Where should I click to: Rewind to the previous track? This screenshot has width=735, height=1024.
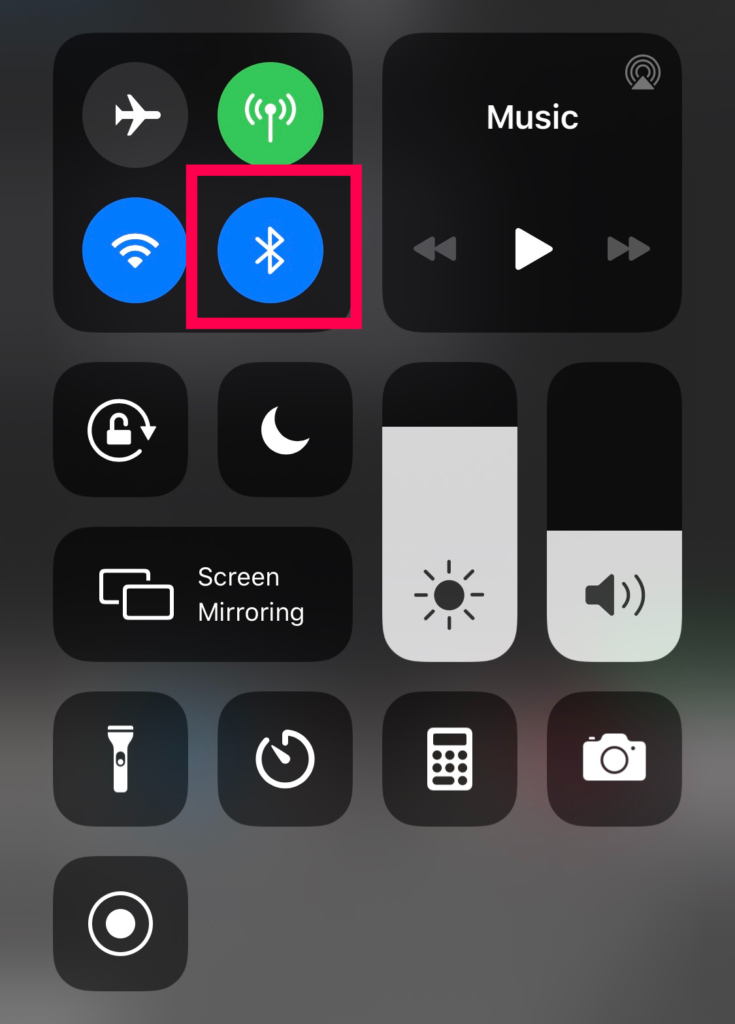(x=436, y=250)
